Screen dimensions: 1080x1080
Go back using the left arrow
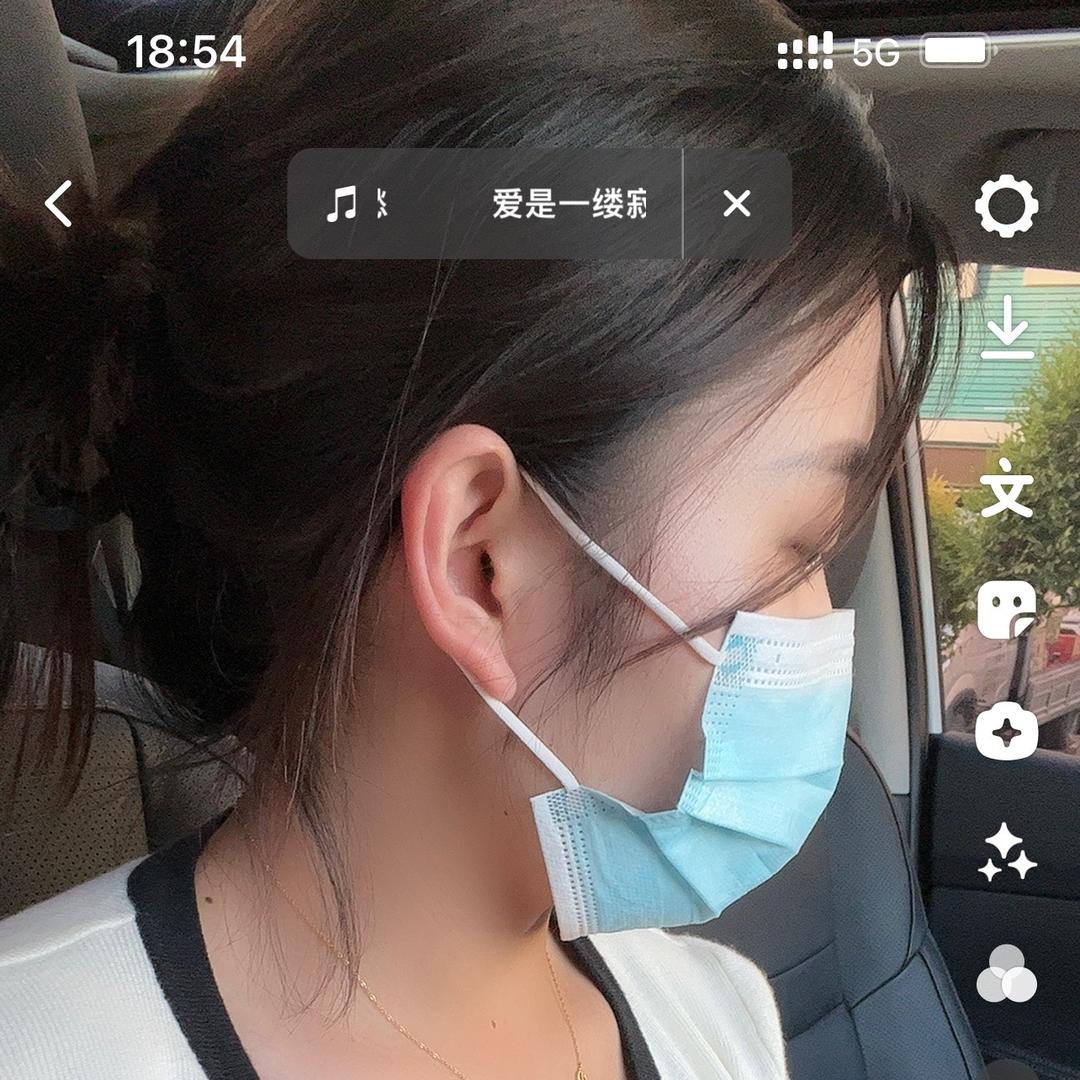59,204
